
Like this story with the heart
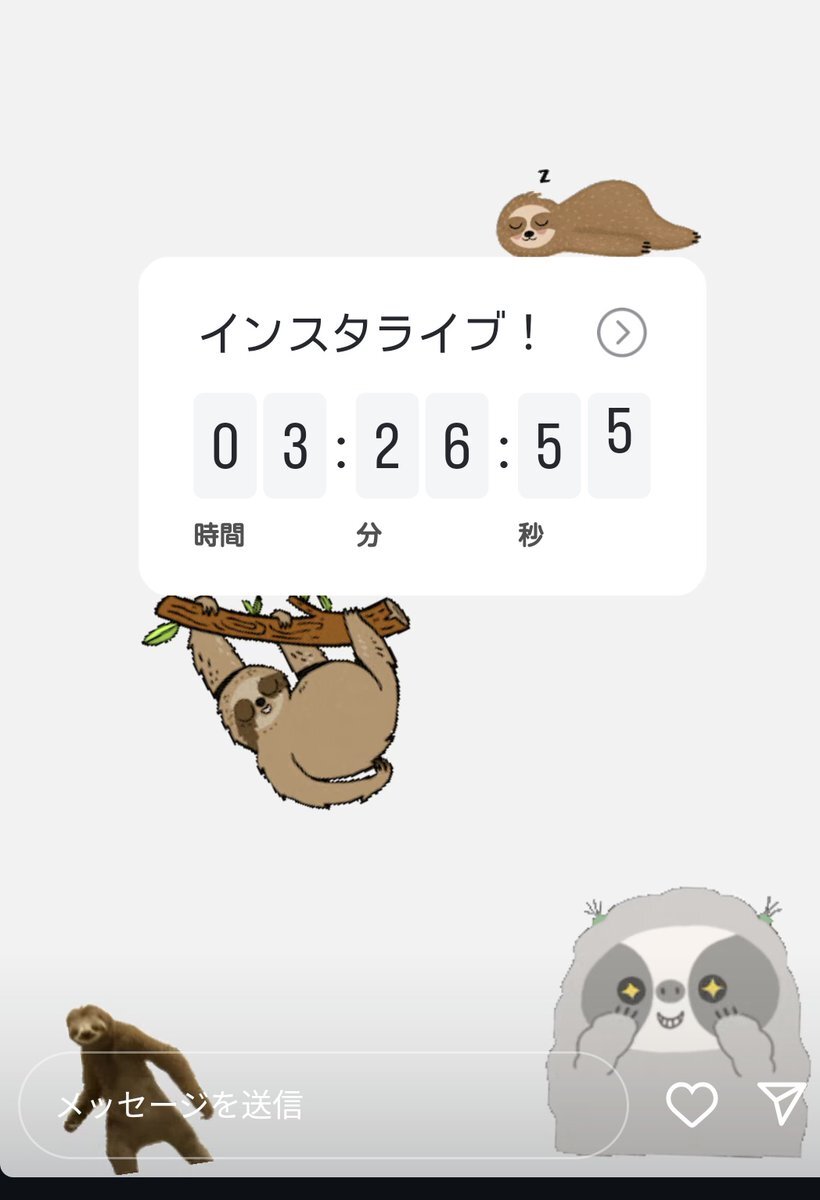coord(692,1104)
